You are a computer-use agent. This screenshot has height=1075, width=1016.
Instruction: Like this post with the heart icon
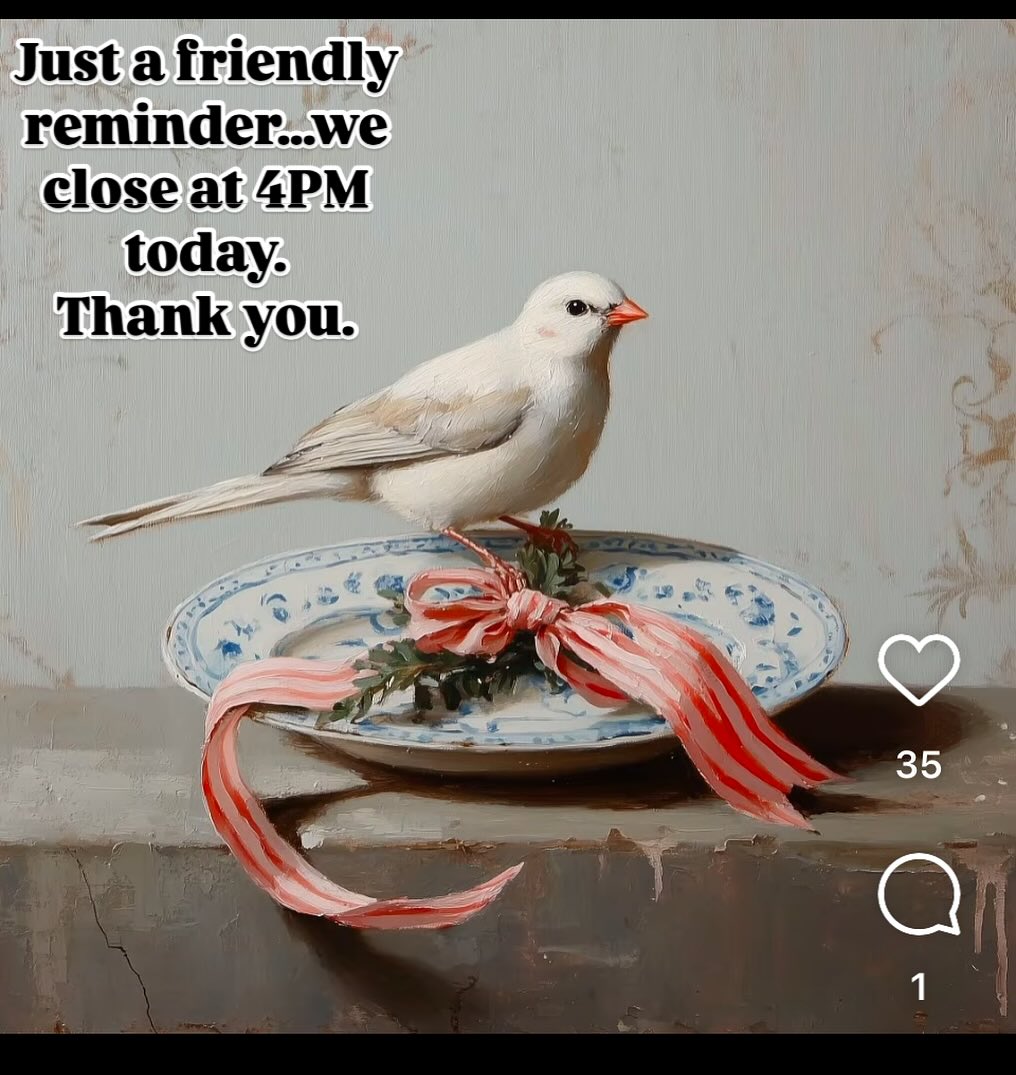(x=918, y=669)
